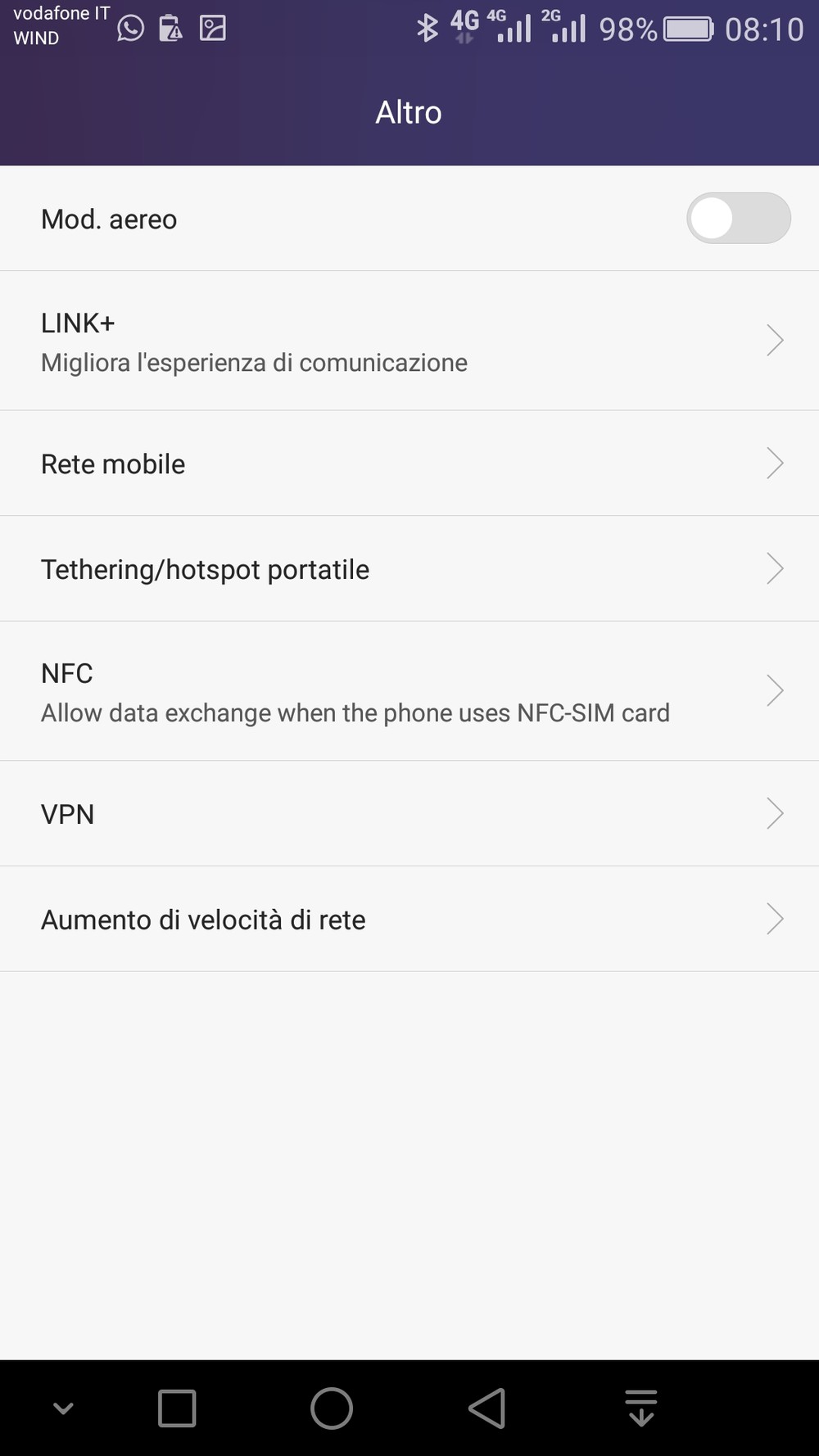Open the NFC settings row
The image size is (819, 1456).
point(409,691)
